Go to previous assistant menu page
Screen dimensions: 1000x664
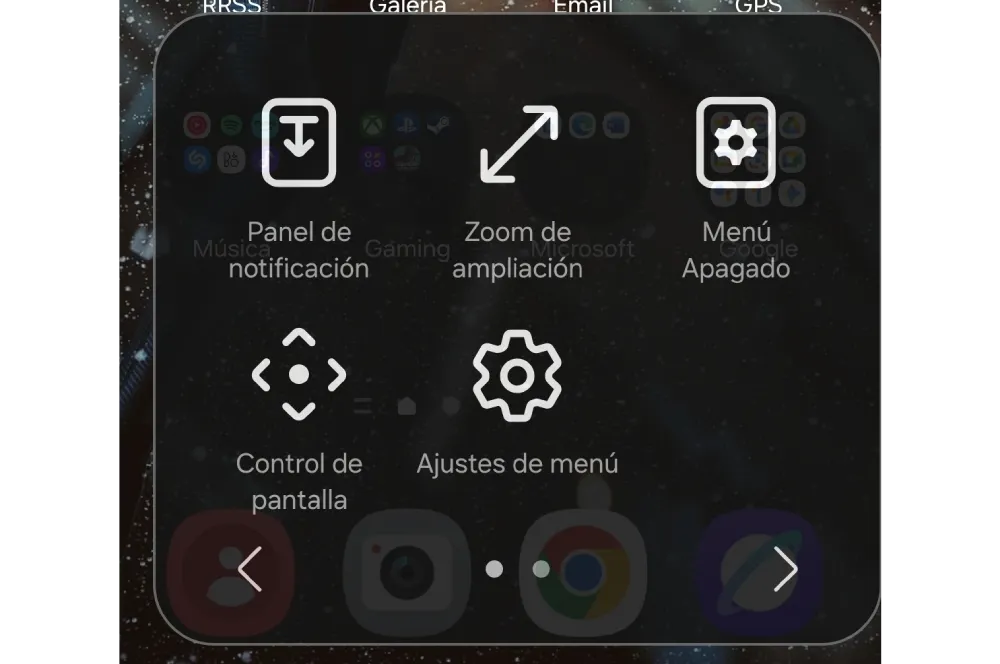pyautogui.click(x=250, y=569)
